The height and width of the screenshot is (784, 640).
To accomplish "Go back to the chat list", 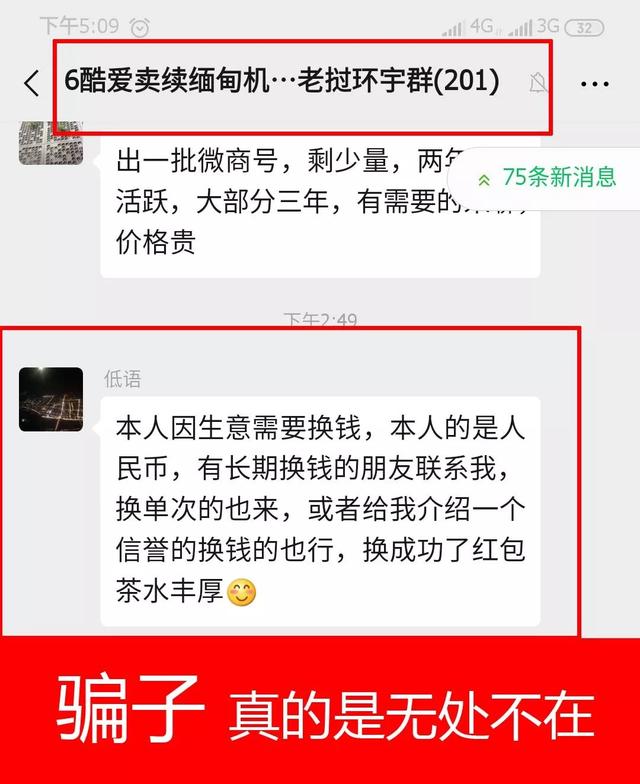I will tap(31, 82).
